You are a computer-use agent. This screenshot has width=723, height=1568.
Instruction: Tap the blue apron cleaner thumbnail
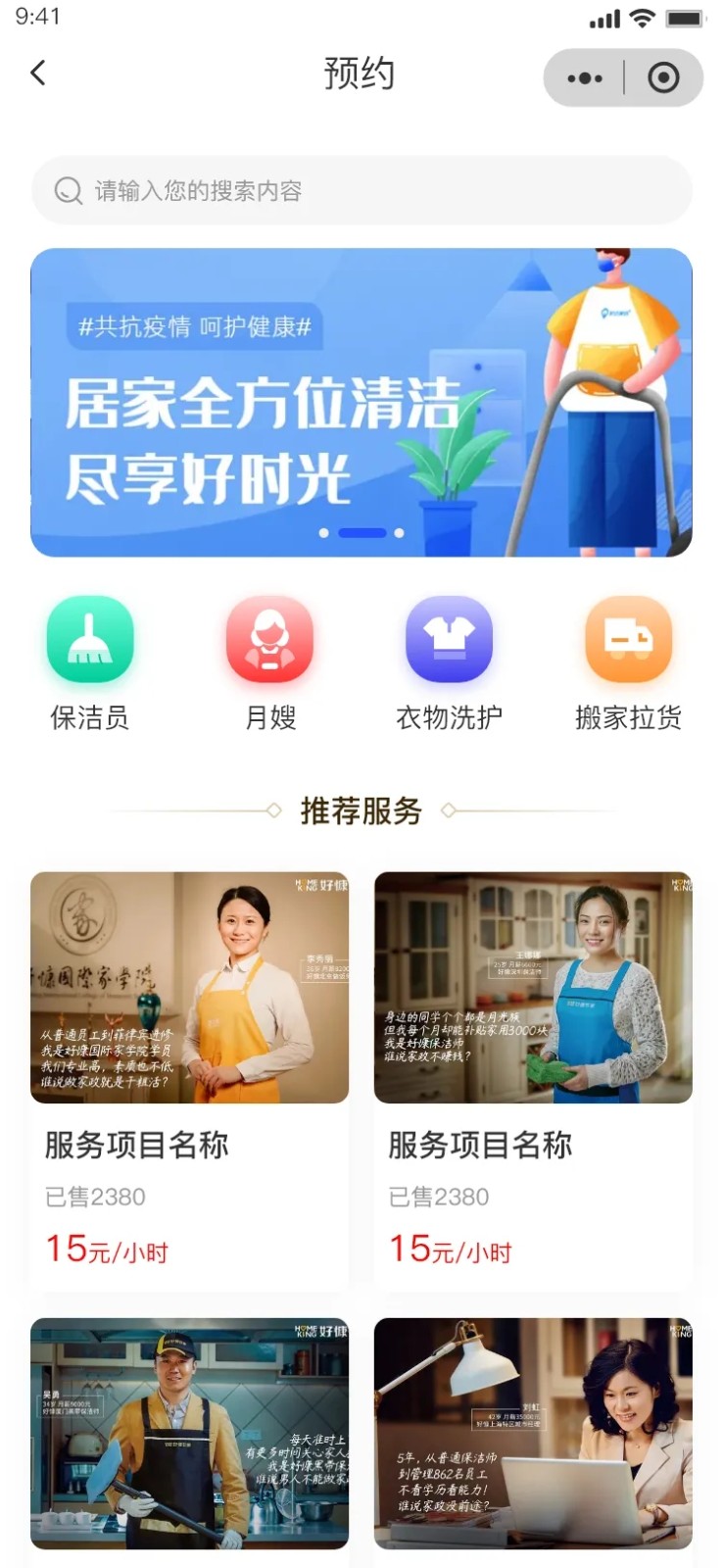(x=533, y=988)
